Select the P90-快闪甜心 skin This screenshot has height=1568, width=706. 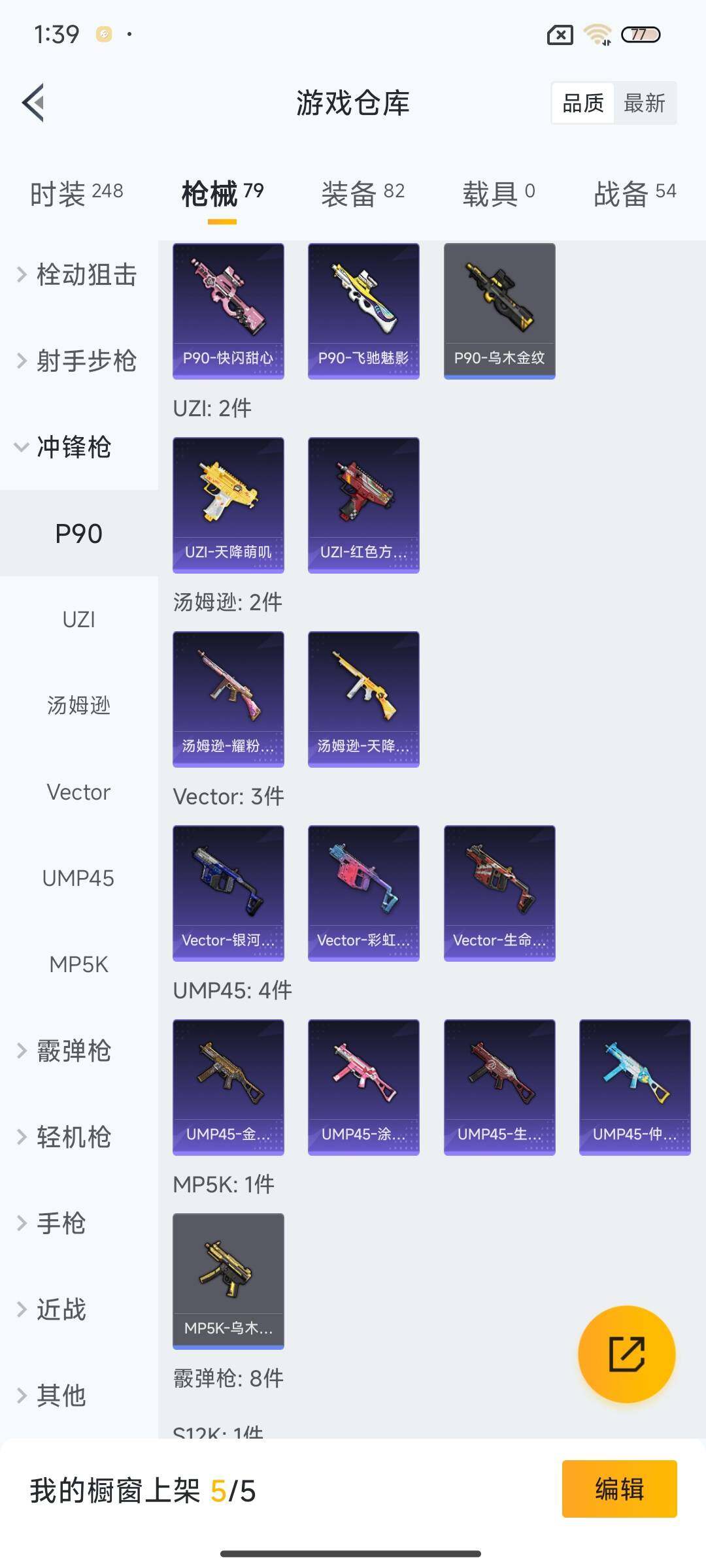(x=228, y=310)
